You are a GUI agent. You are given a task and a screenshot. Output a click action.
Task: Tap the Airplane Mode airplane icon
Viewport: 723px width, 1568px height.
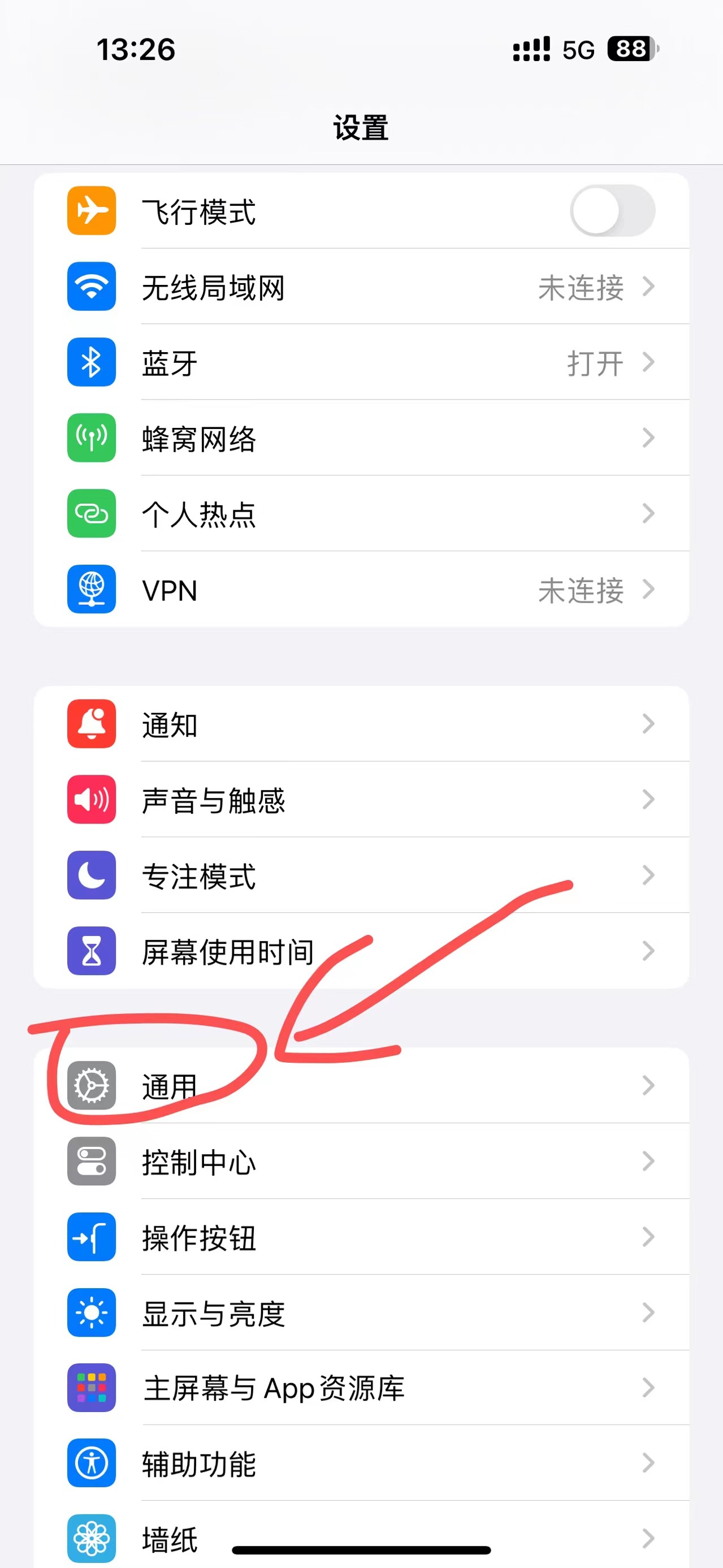click(90, 210)
